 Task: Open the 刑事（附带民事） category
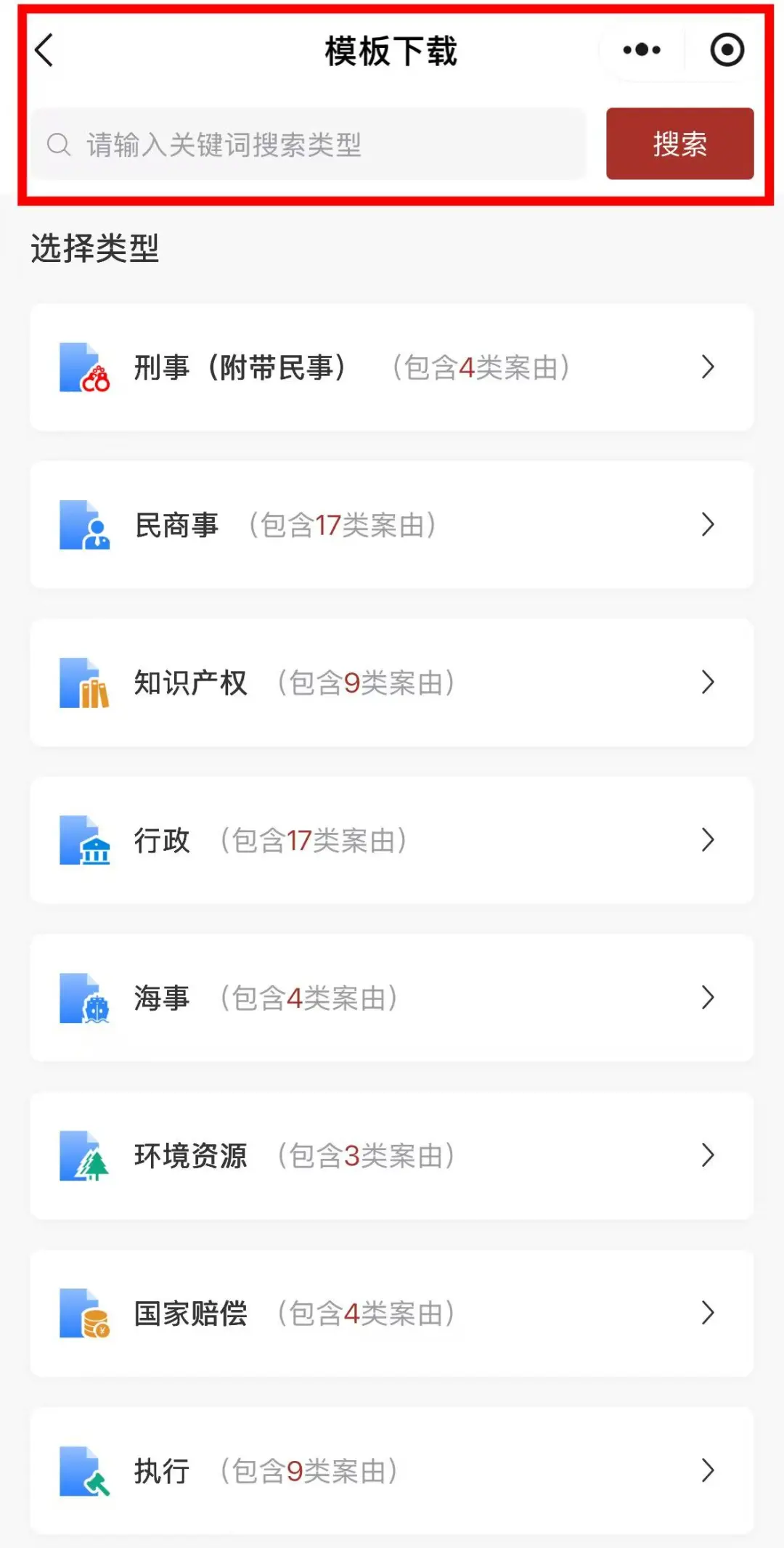[391, 367]
